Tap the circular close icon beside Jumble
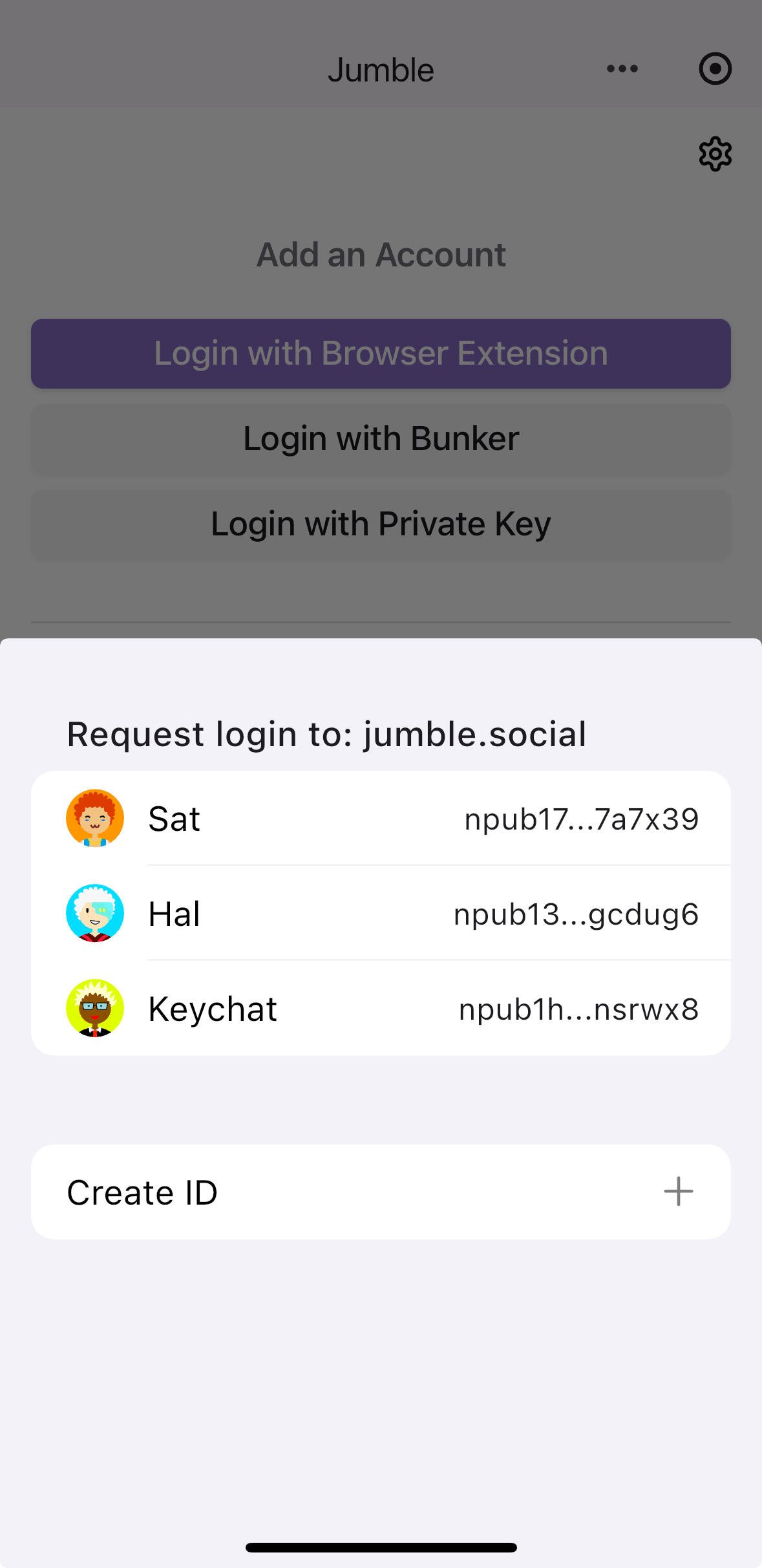 (715, 69)
